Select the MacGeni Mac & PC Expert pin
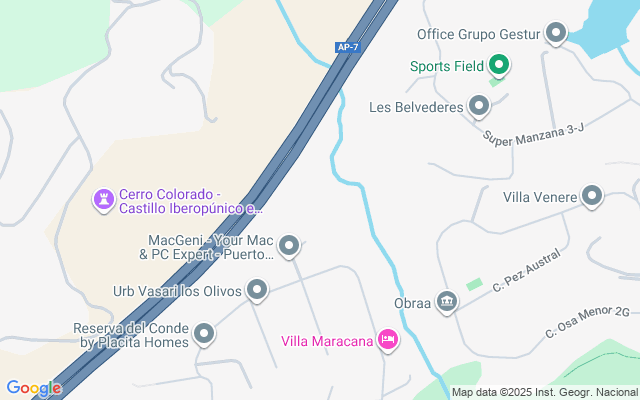Image resolution: width=640 pixels, height=400 pixels. coord(289,246)
